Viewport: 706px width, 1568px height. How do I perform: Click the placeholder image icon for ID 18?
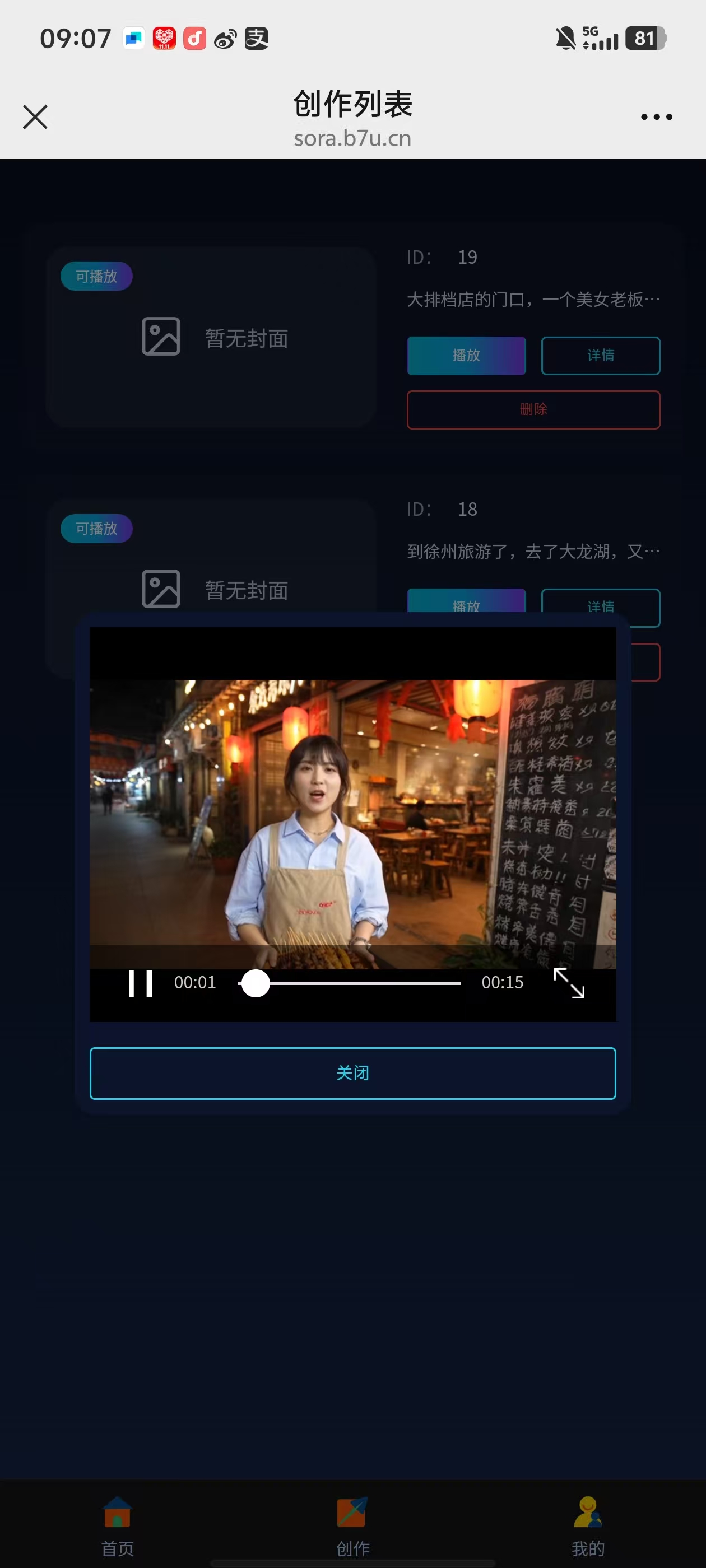point(160,588)
